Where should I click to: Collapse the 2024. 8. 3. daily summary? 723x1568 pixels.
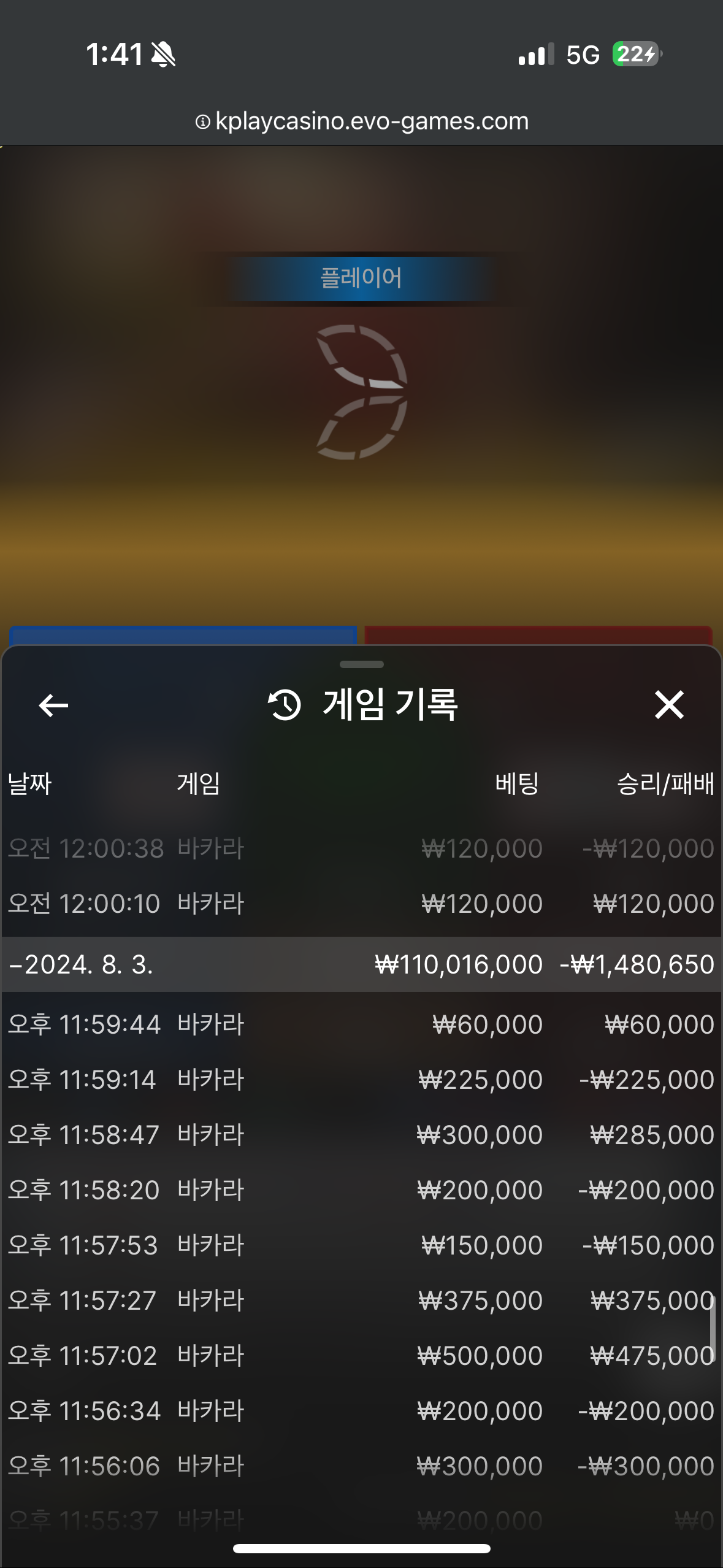pos(361,964)
